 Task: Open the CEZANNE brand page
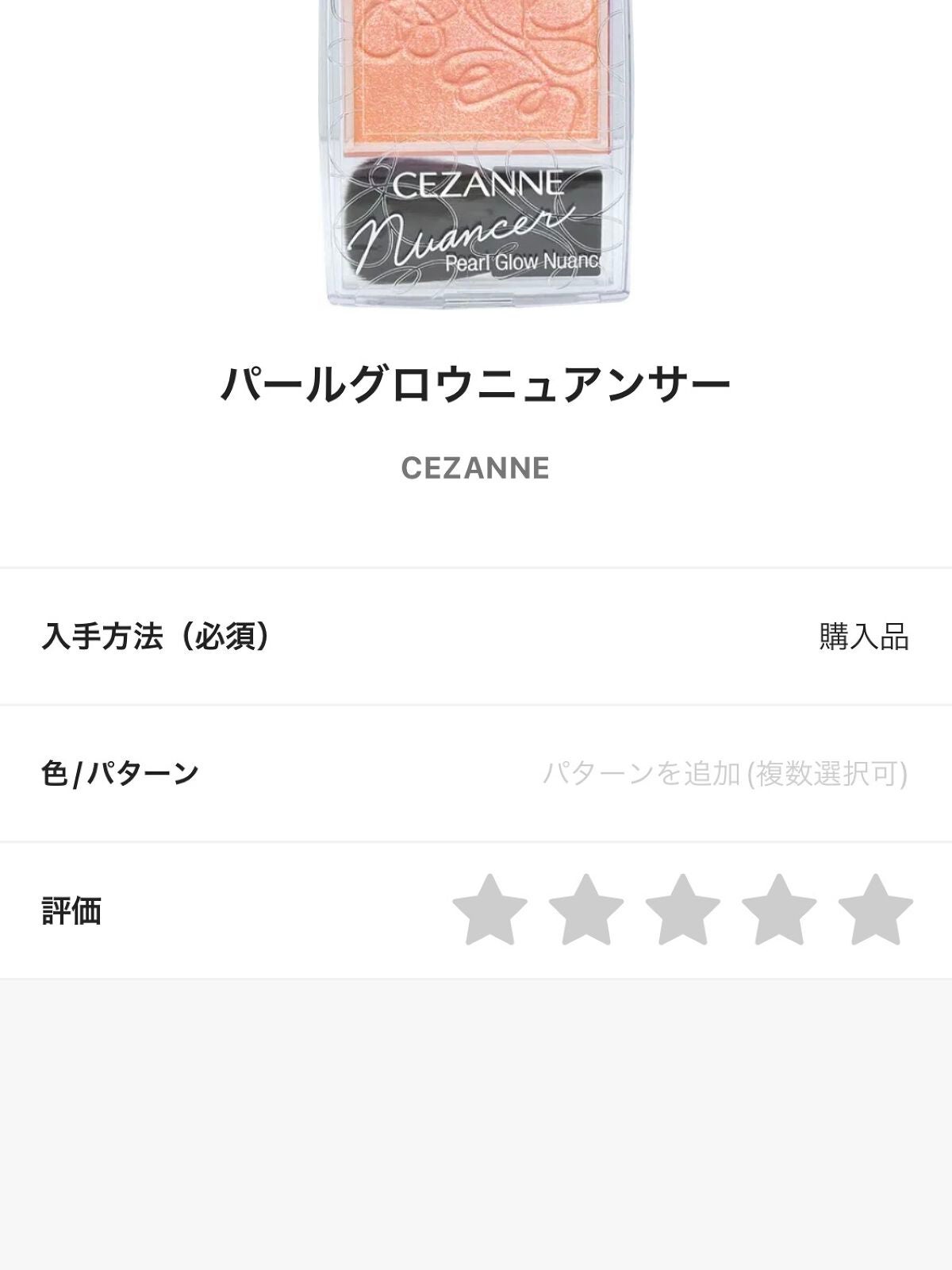pos(475,468)
